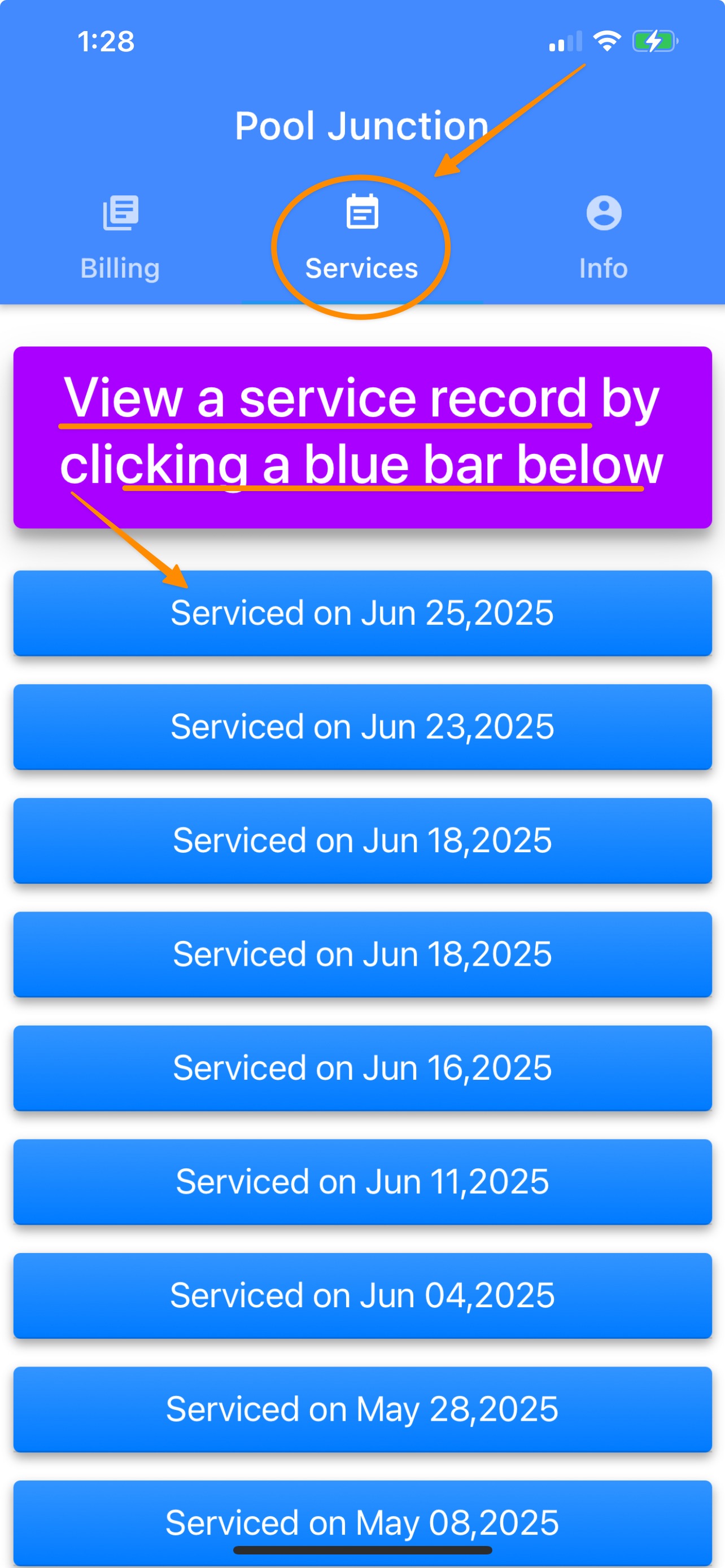The width and height of the screenshot is (725, 1568).
Task: View the Jun 23, 2025 service record
Action: 363,727
